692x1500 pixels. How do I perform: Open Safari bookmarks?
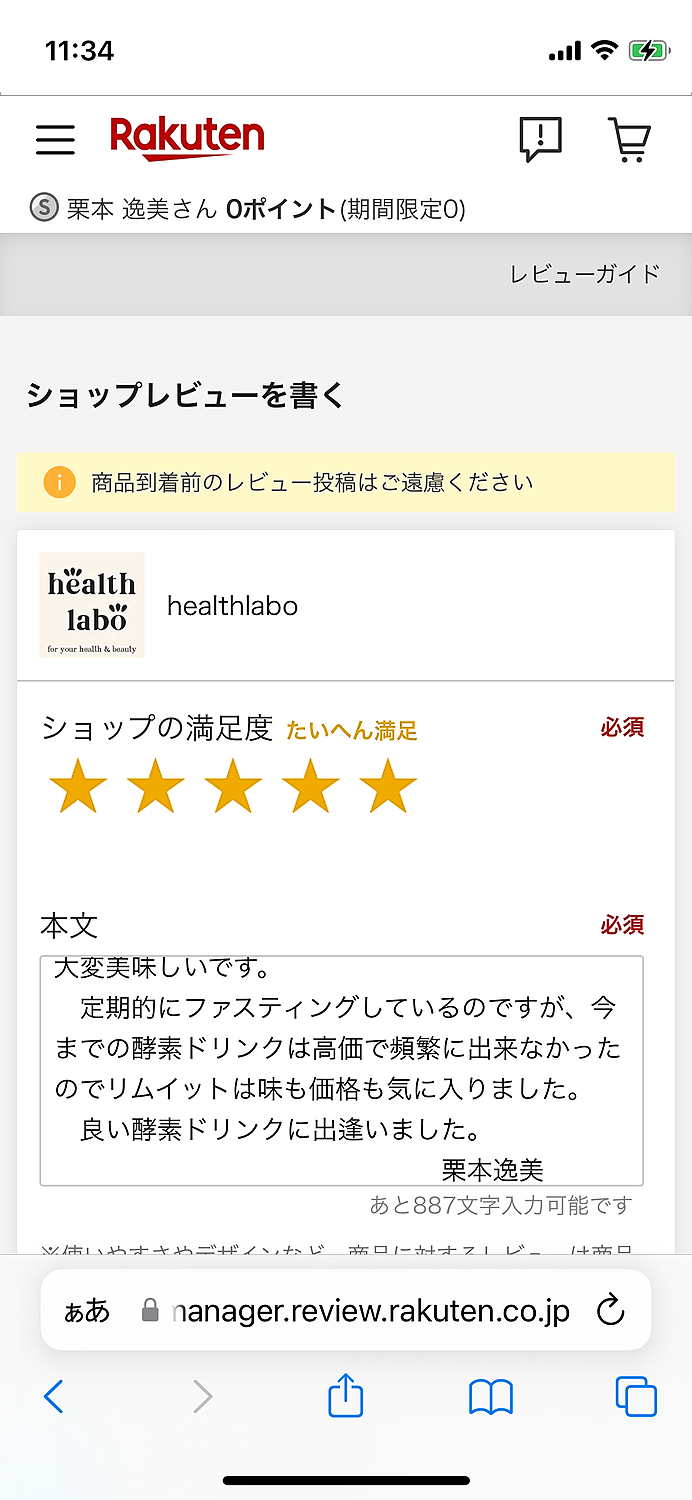pos(491,1397)
